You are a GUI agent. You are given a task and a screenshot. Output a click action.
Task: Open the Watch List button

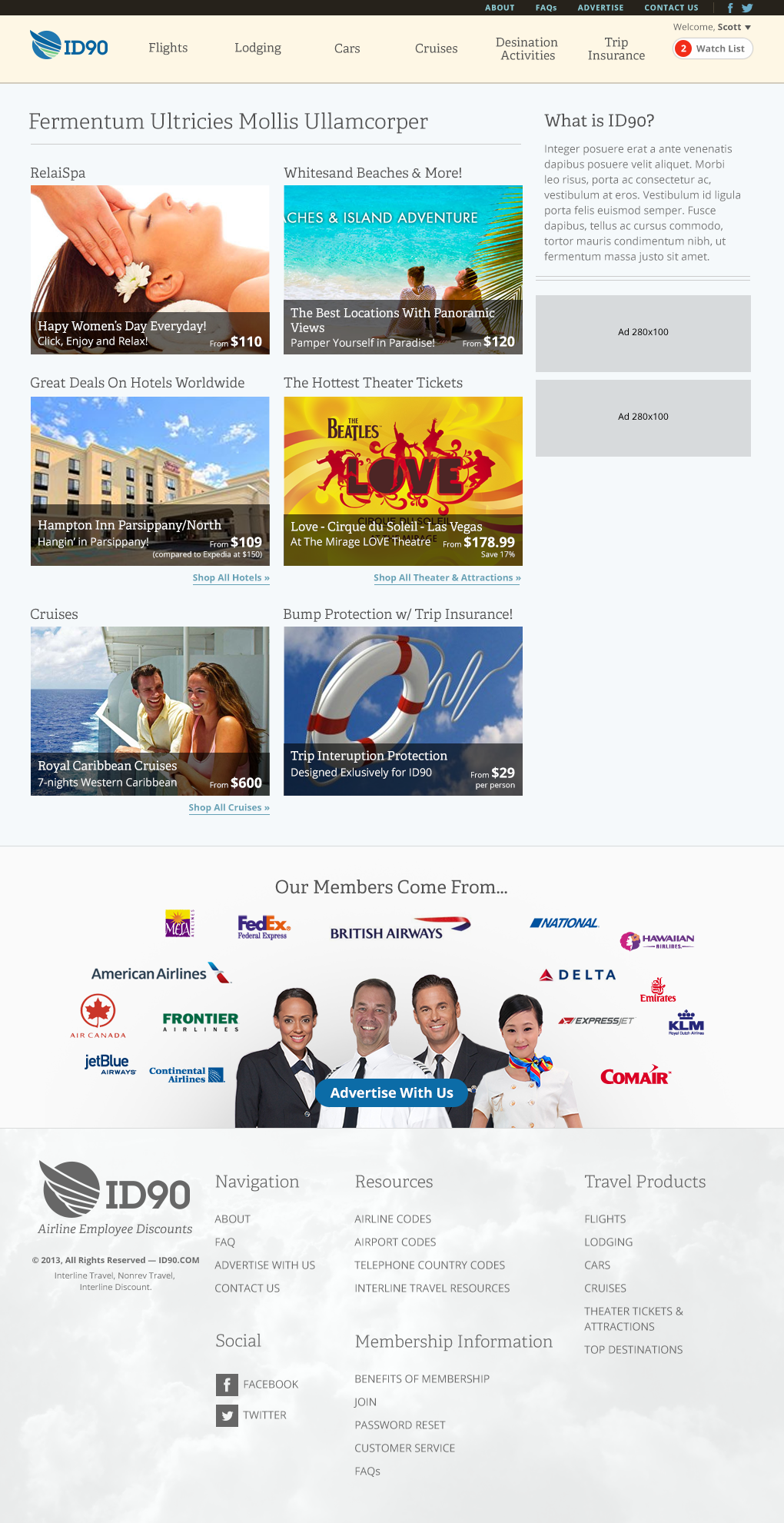(x=713, y=48)
